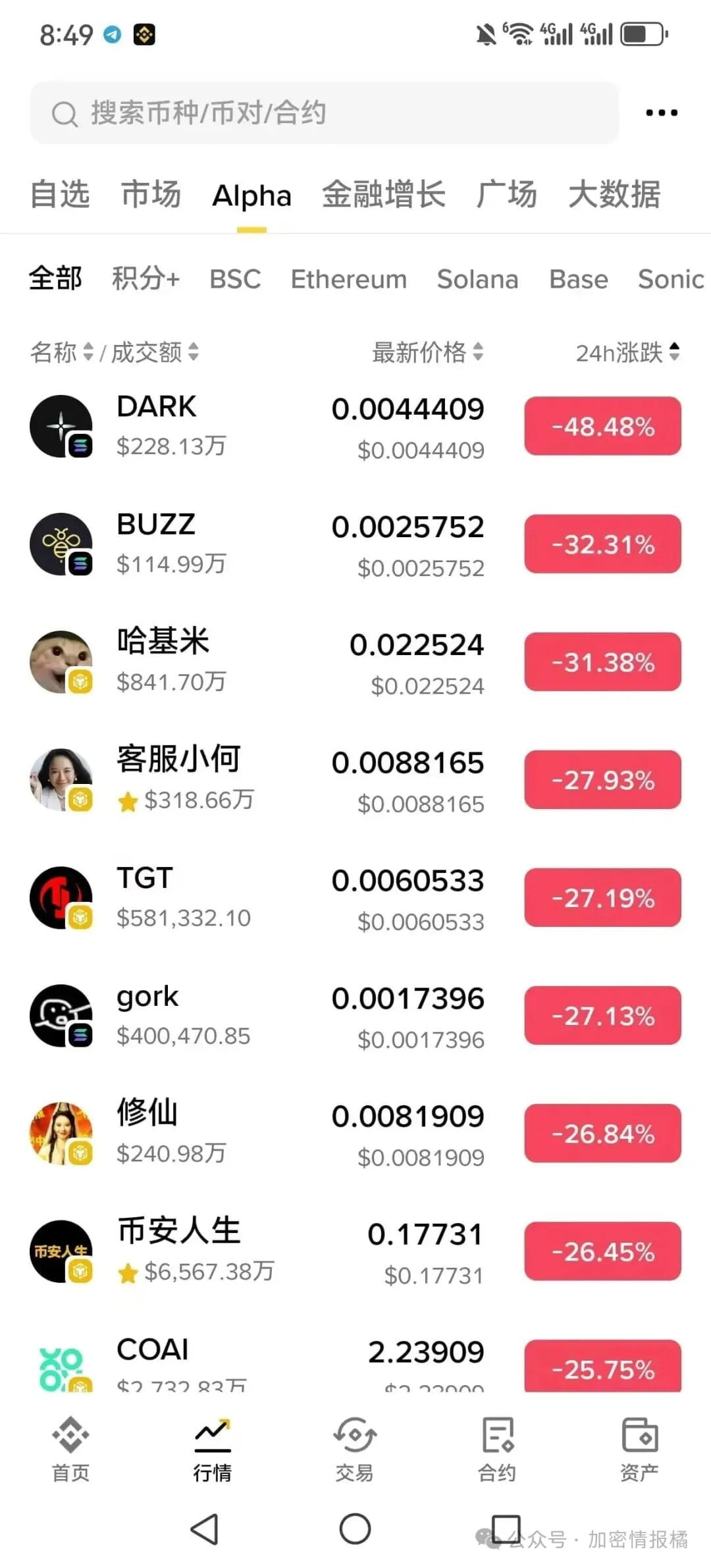Switch to the 市场 tab

(151, 195)
